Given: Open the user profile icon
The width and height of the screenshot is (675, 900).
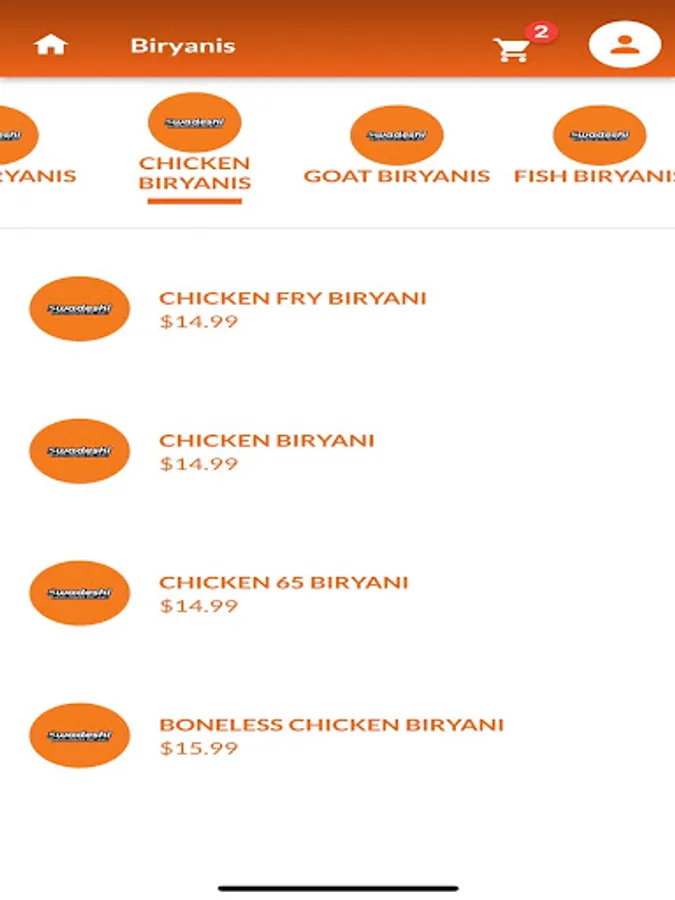Looking at the screenshot, I should coord(624,45).
